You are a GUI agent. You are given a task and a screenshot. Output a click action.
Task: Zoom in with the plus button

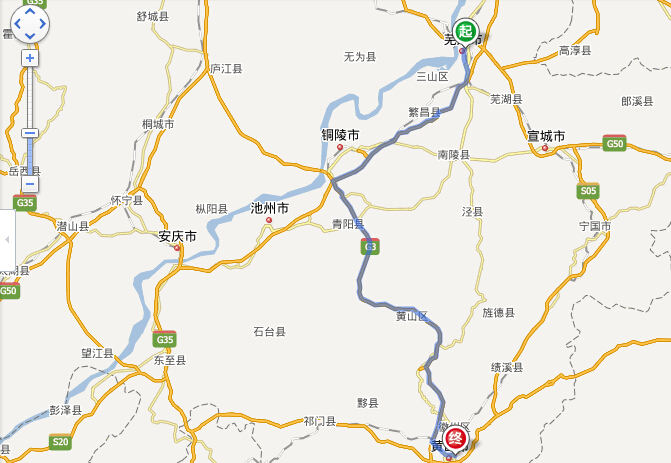click(x=30, y=58)
